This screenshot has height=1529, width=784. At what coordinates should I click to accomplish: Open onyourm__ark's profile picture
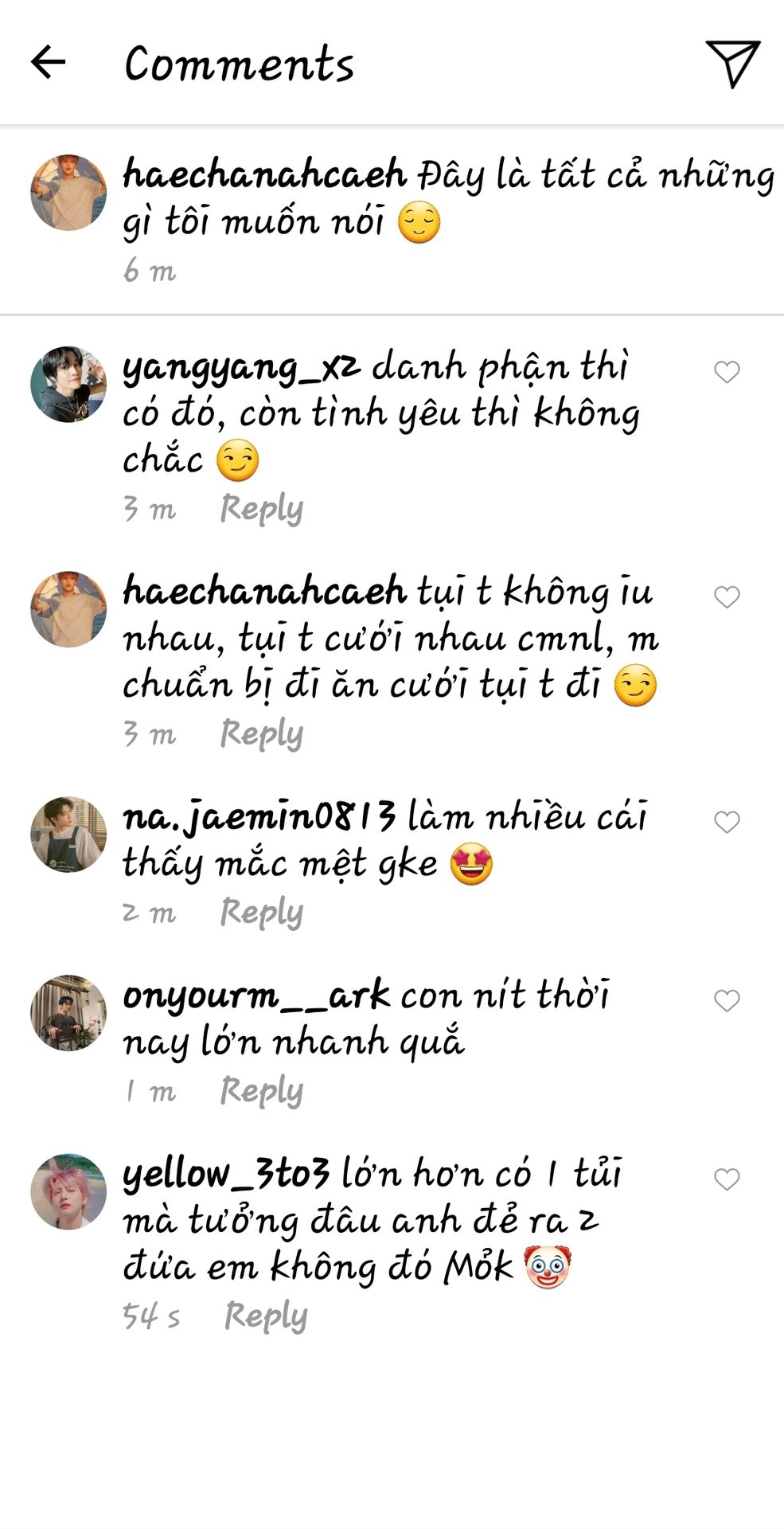[68, 1012]
